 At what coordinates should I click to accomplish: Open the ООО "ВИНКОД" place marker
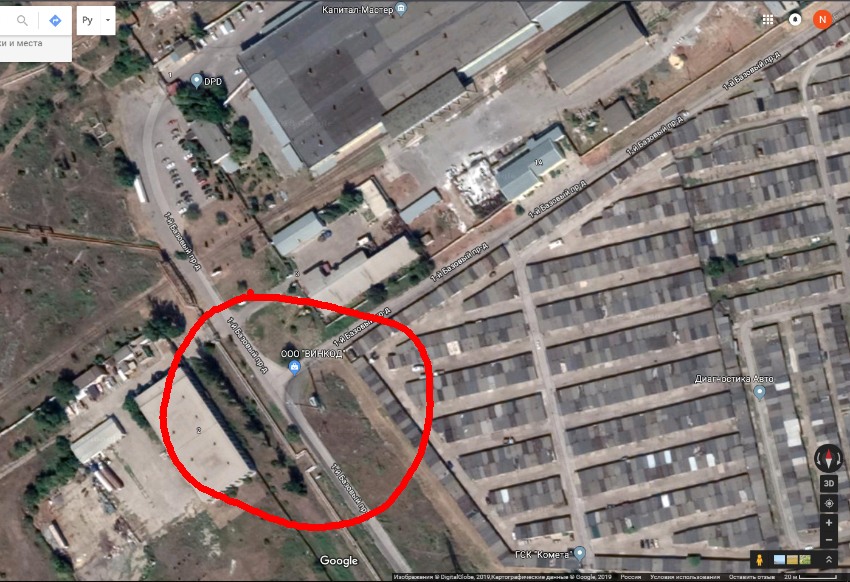coord(293,368)
